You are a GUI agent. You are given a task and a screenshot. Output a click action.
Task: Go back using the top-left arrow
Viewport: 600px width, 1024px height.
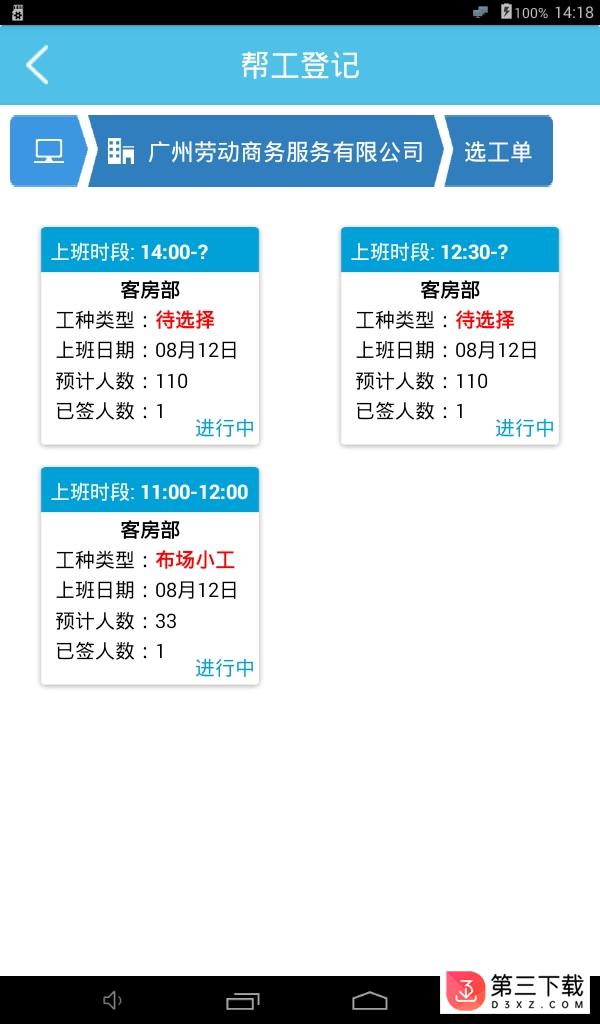tap(37, 65)
